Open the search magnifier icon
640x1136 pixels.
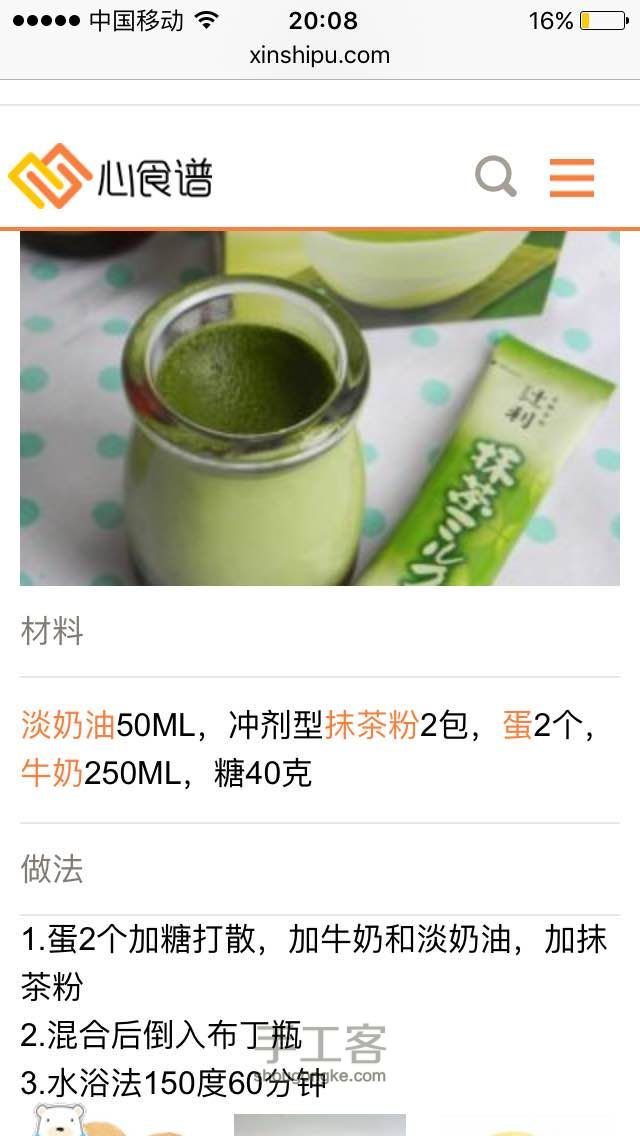pos(495,177)
